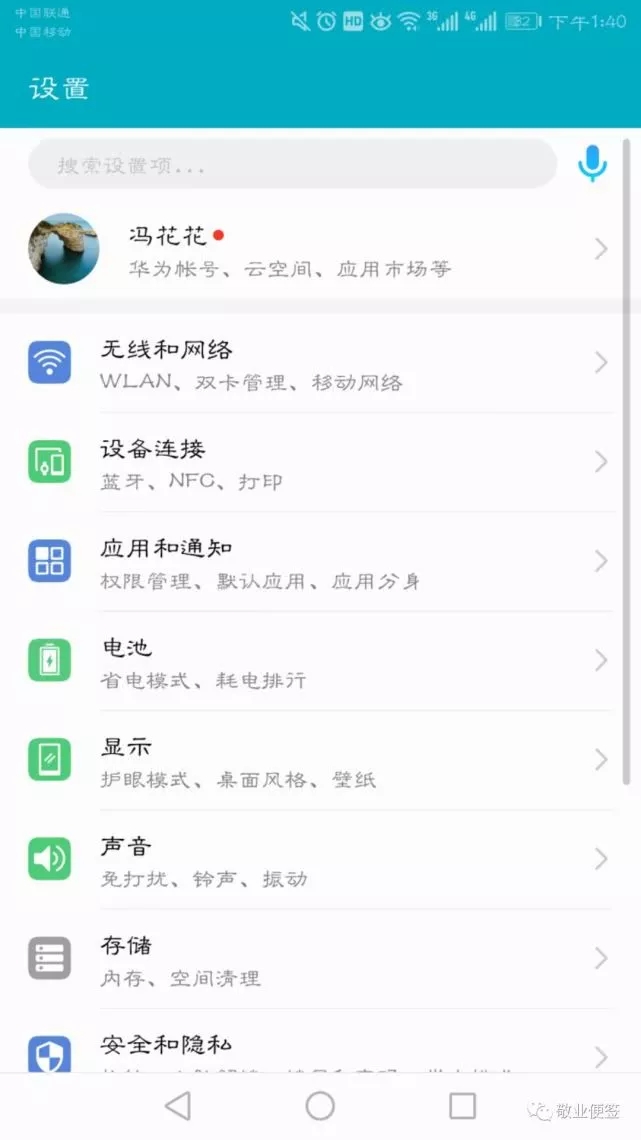Tap the system back navigation button

pyautogui.click(x=178, y=1105)
